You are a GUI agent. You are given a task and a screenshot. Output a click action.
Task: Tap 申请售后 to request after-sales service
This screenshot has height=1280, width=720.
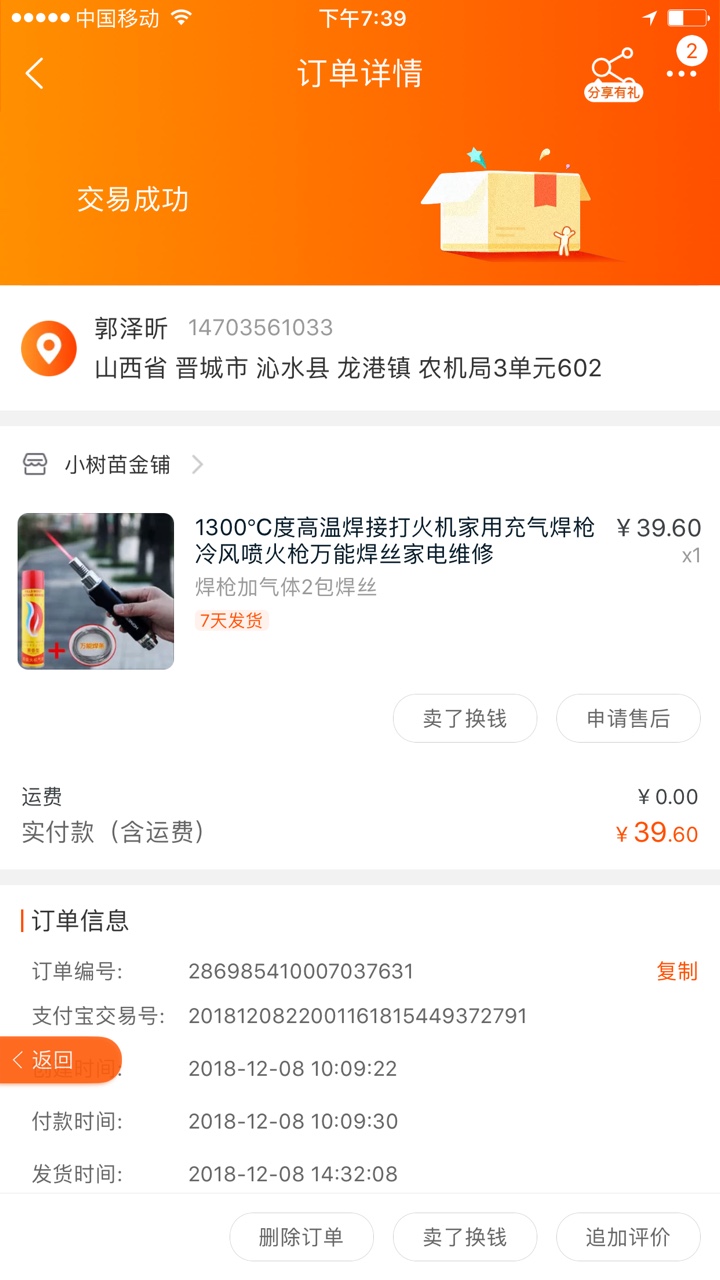[628, 718]
